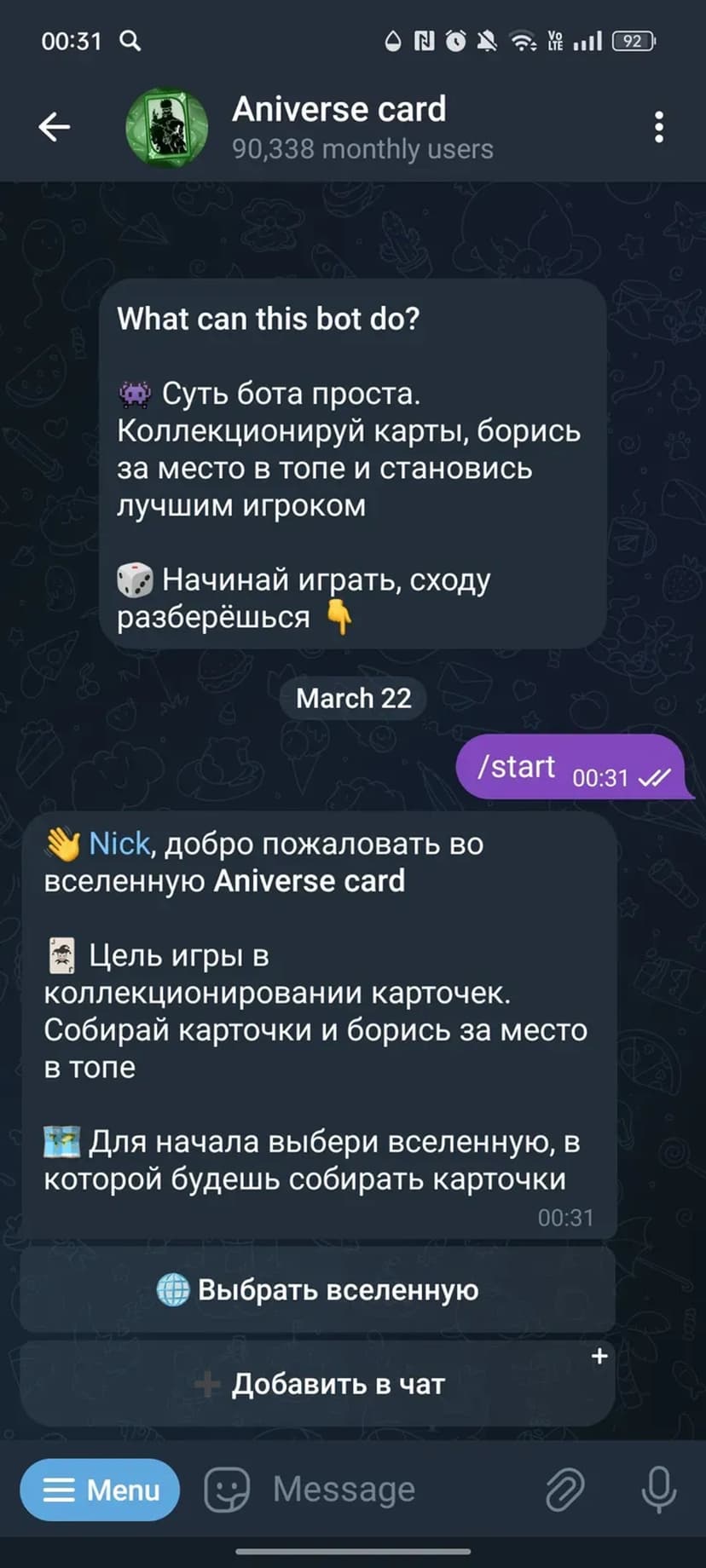Attach a file with the paperclip
The height and width of the screenshot is (1568, 706).
564,1490
